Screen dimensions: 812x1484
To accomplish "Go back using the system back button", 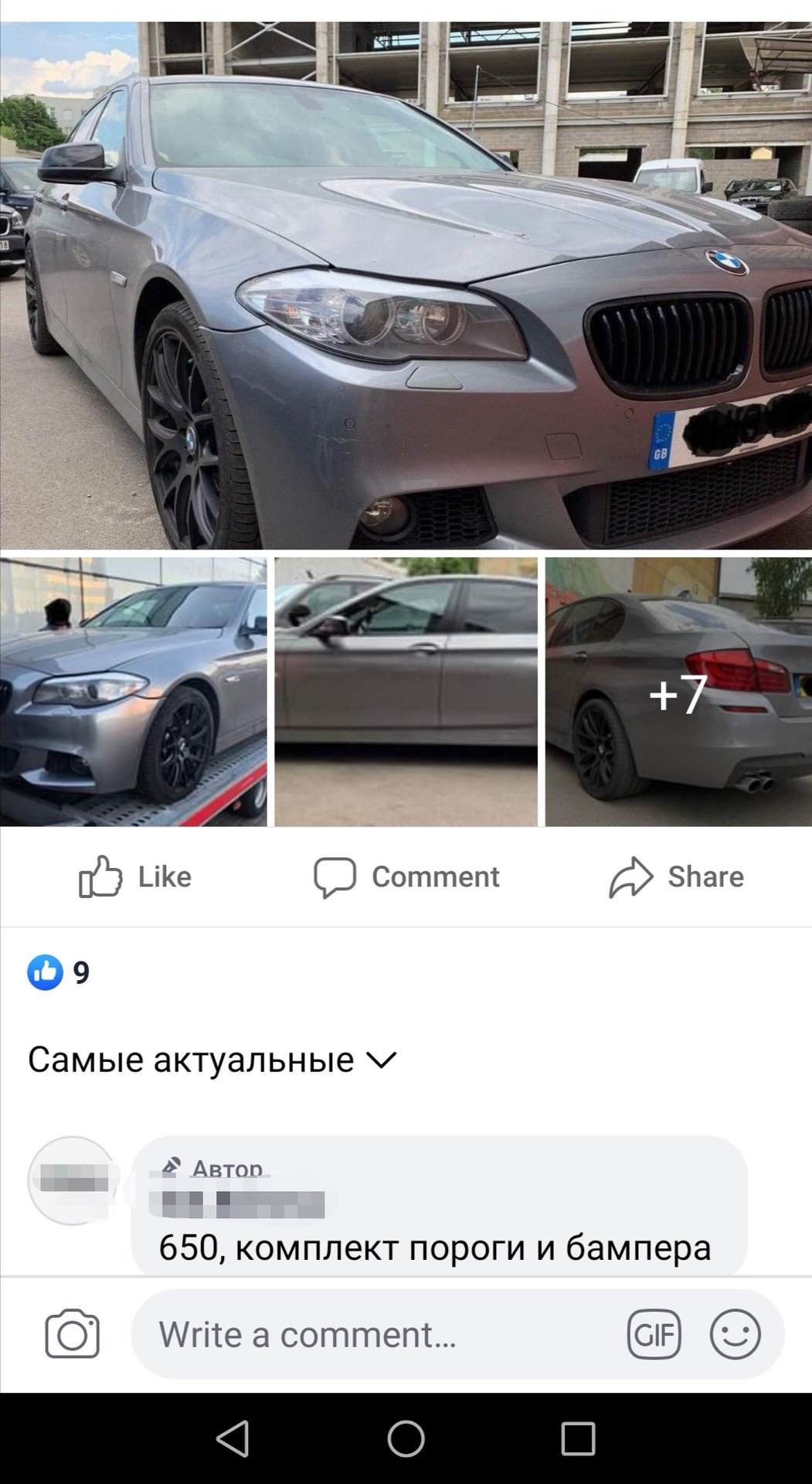I will click(233, 1439).
